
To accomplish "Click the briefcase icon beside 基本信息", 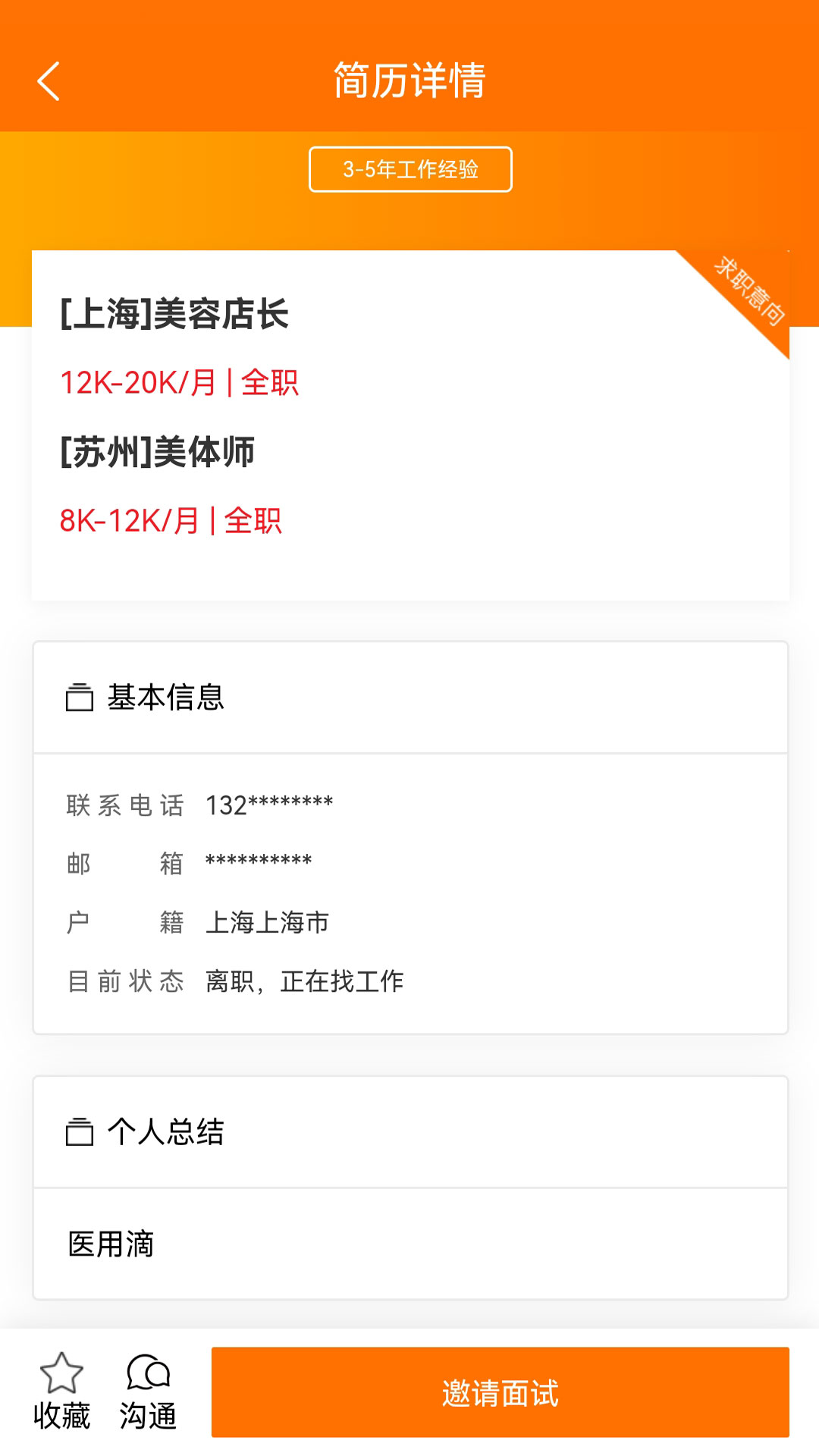I will point(79,697).
